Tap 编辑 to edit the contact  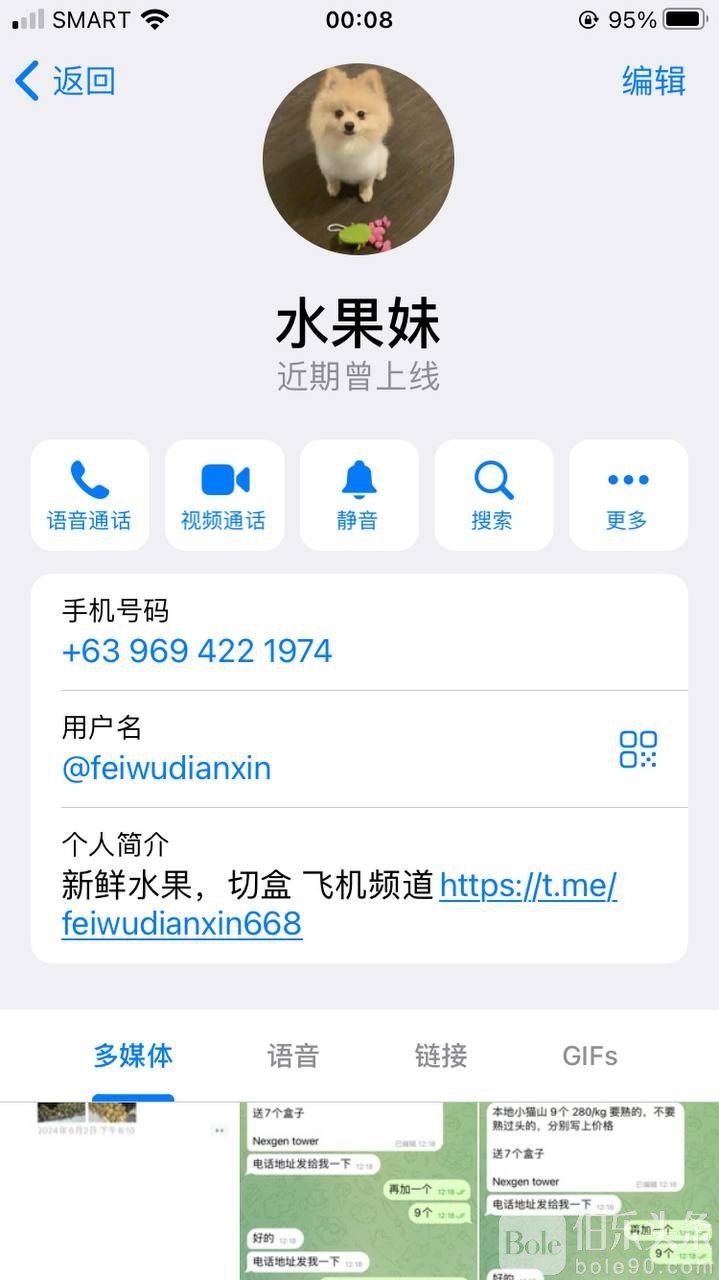[653, 81]
